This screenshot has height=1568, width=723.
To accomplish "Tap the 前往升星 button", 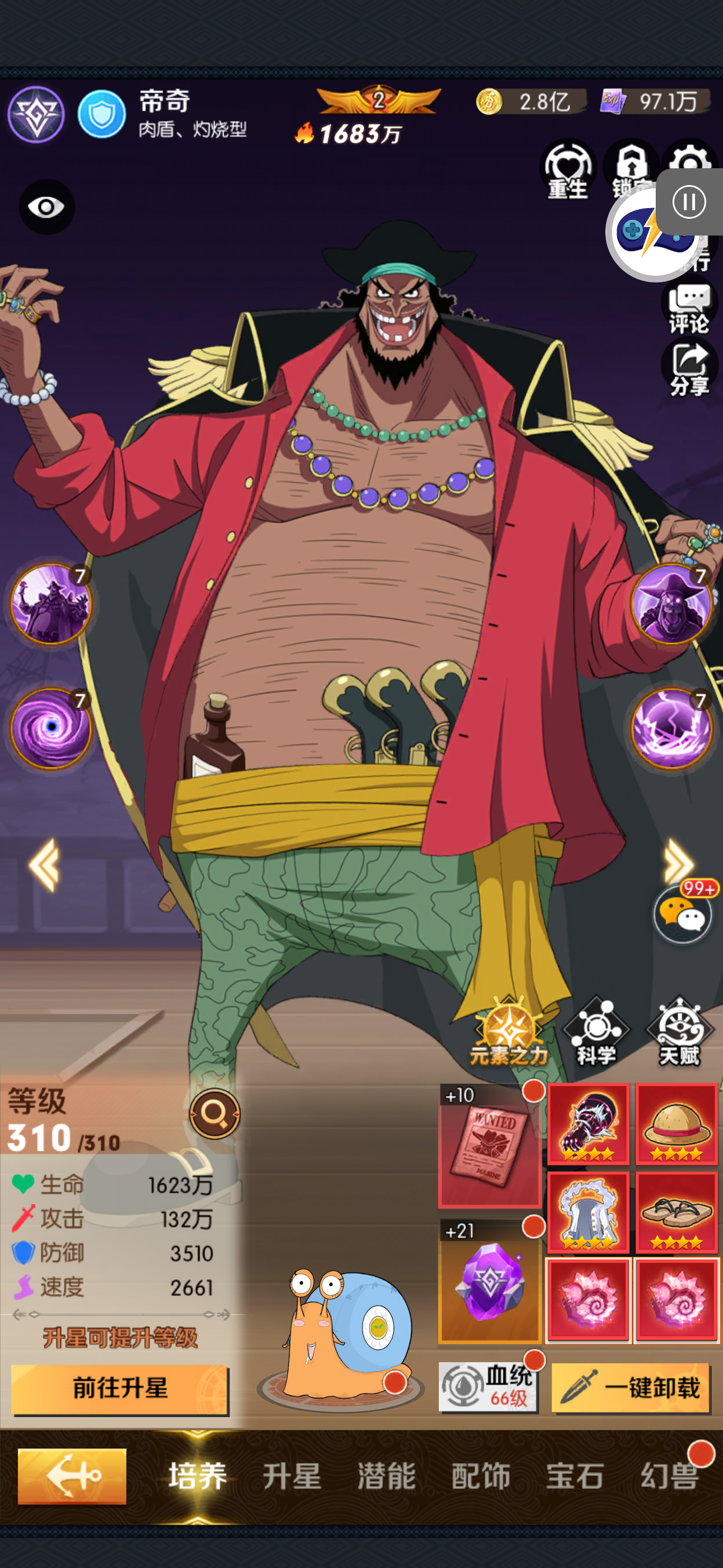I will click(x=121, y=1389).
